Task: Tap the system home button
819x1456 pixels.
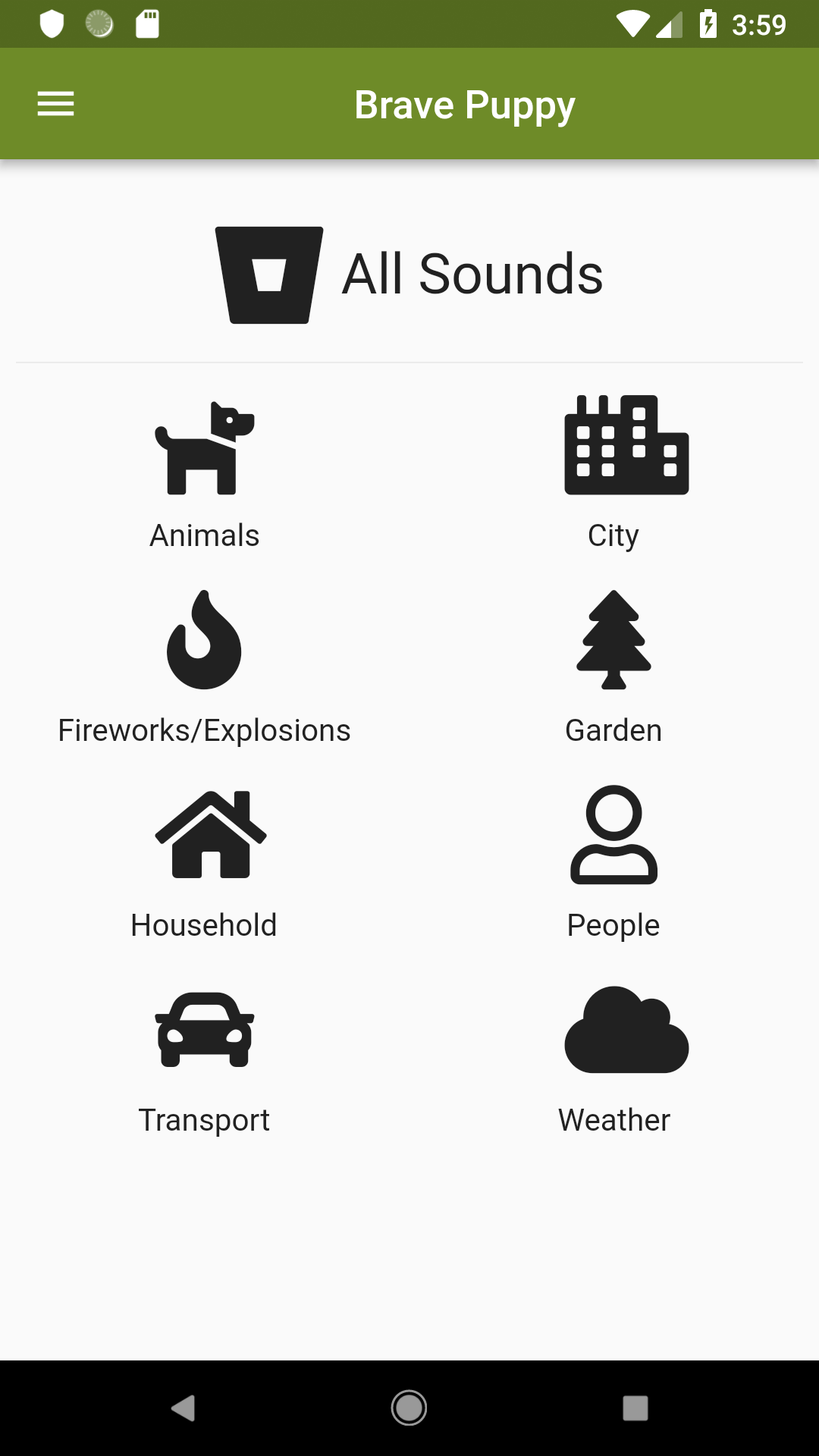Action: pyautogui.click(x=409, y=1408)
